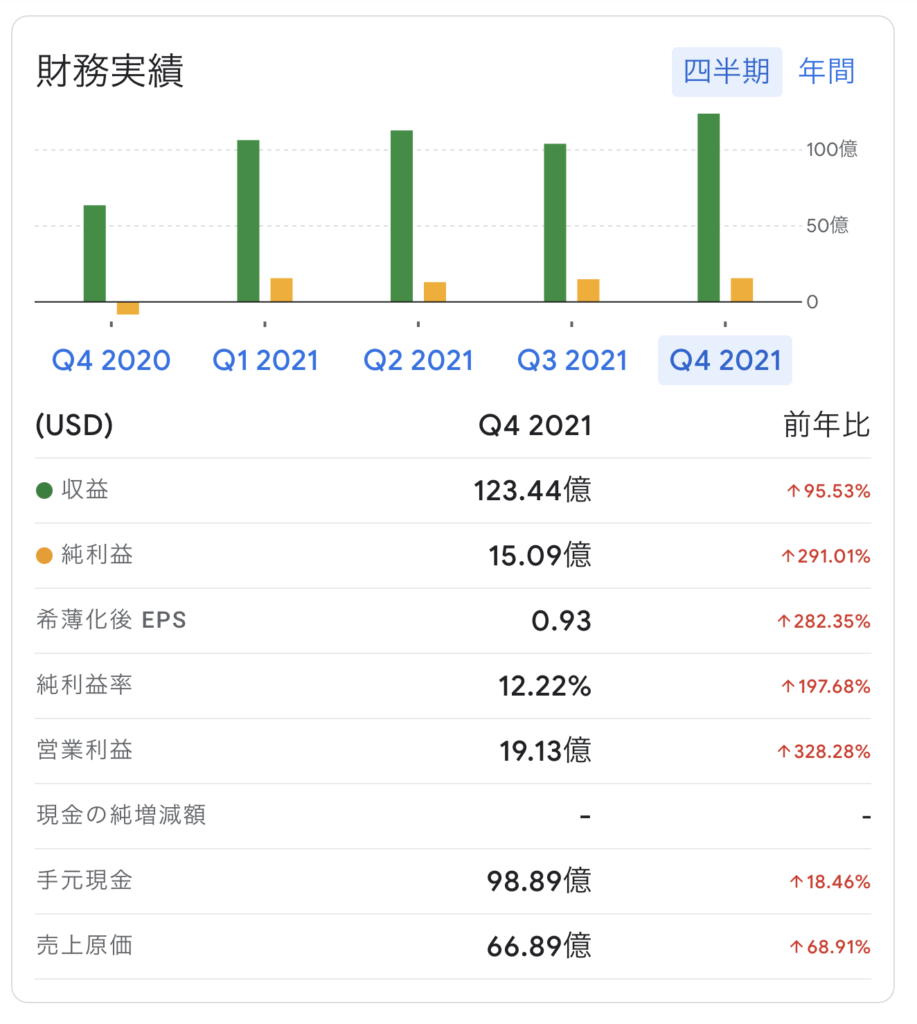View Q2 2021 figures
The image size is (917, 1024).
(418, 360)
